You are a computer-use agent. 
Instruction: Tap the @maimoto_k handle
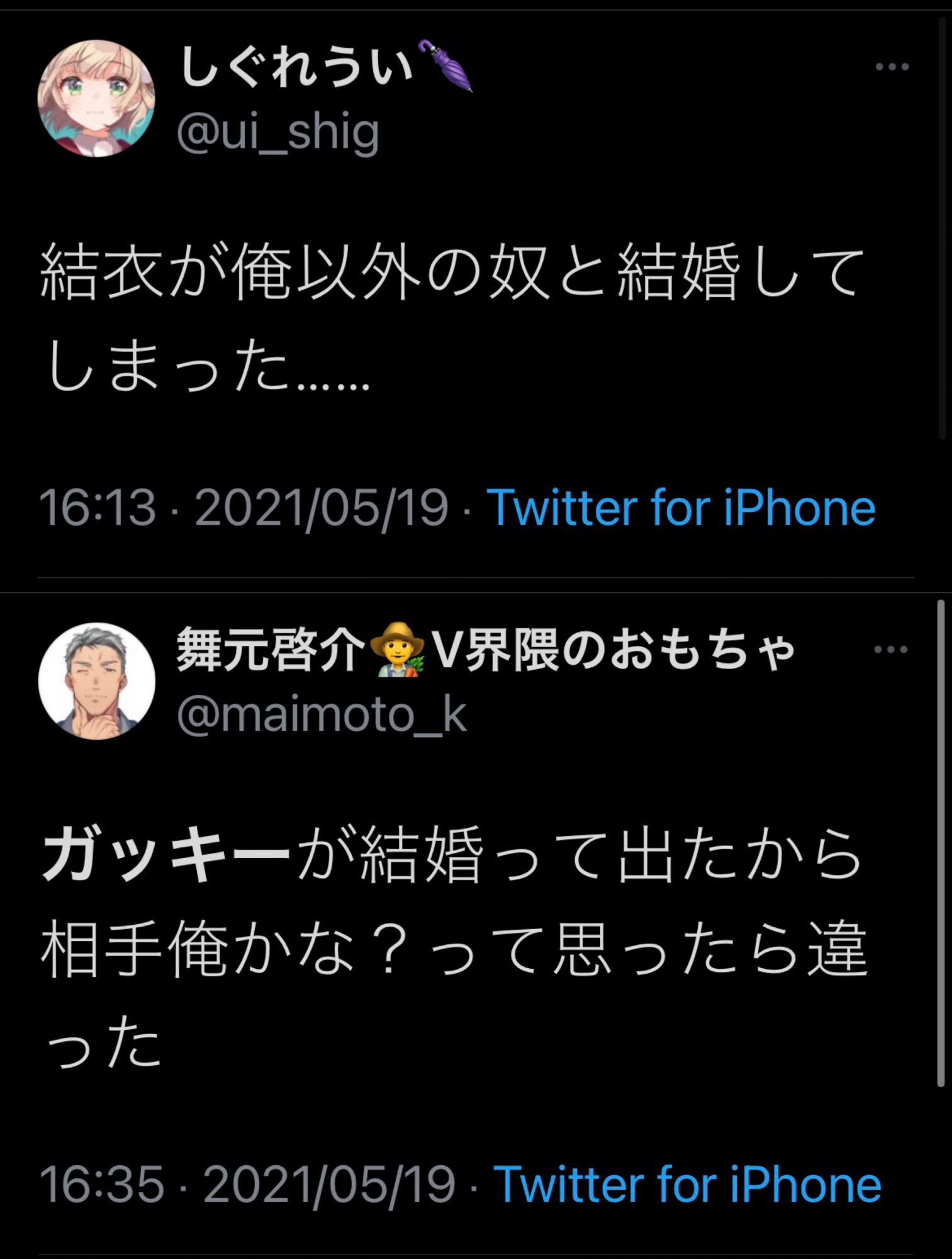click(322, 716)
